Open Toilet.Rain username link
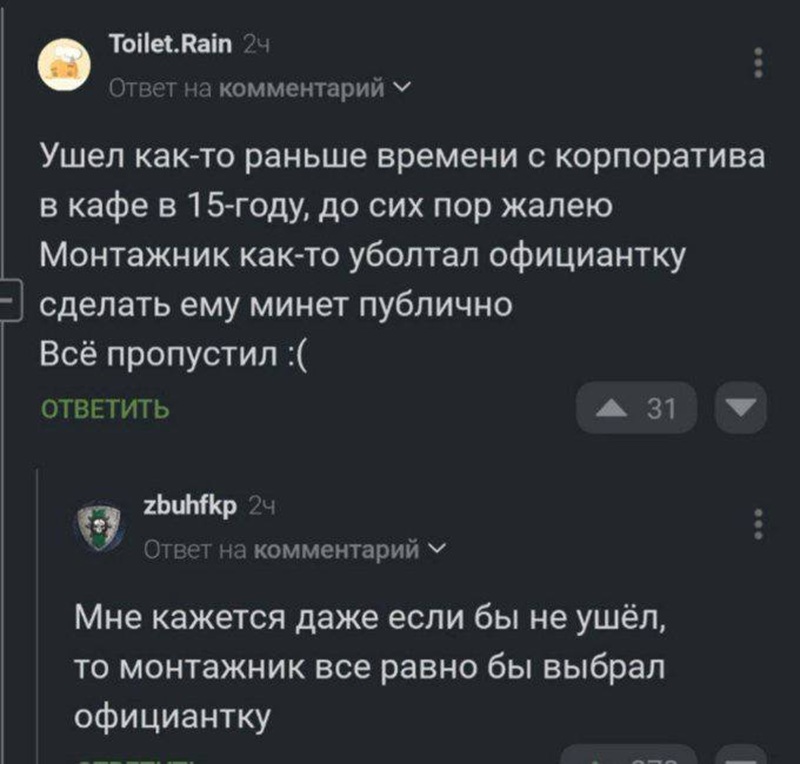This screenshot has width=800, height=764. pyautogui.click(x=169, y=43)
